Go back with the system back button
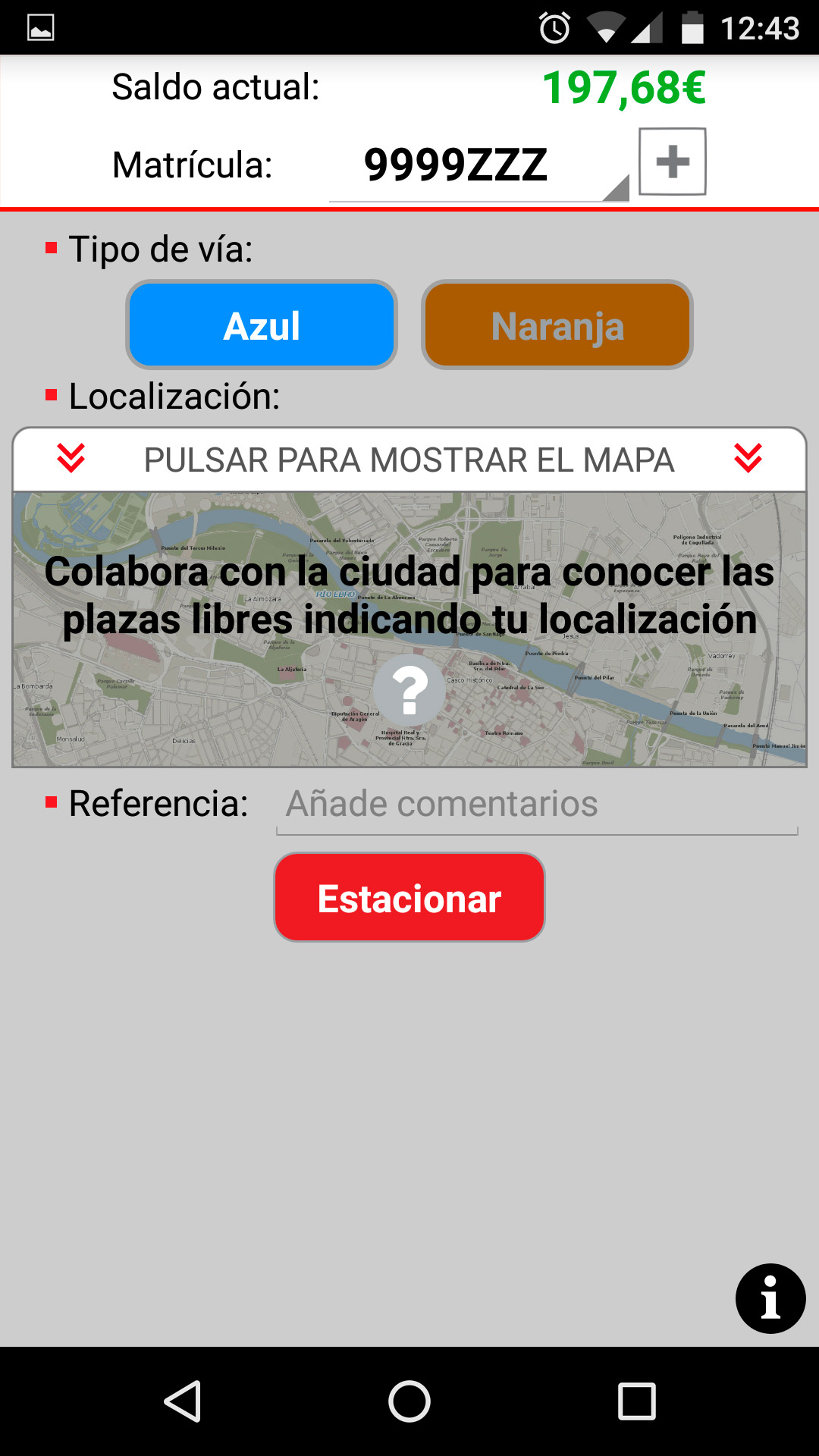Screen dimensions: 819x1456 [x=183, y=1401]
